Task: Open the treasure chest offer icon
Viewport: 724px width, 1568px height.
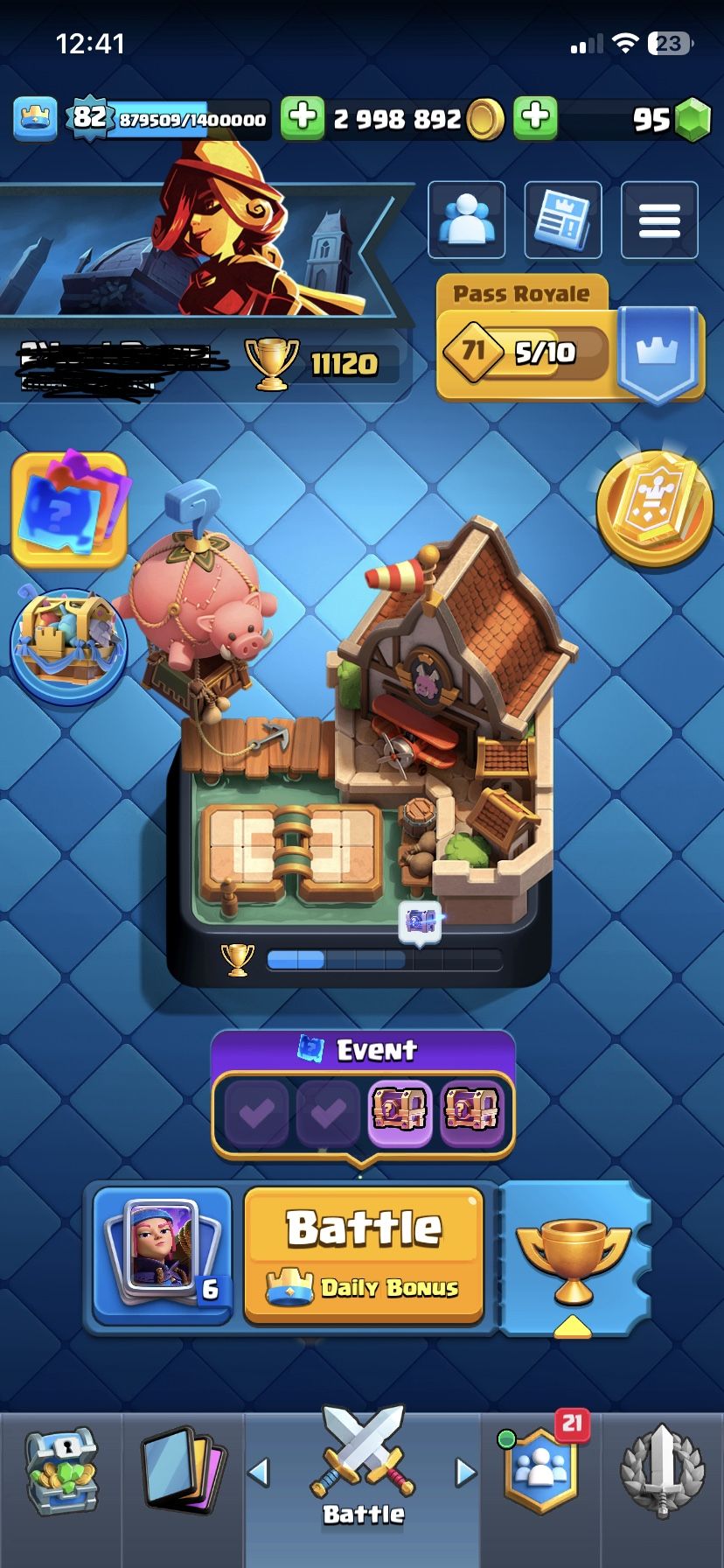Action: pos(69,646)
